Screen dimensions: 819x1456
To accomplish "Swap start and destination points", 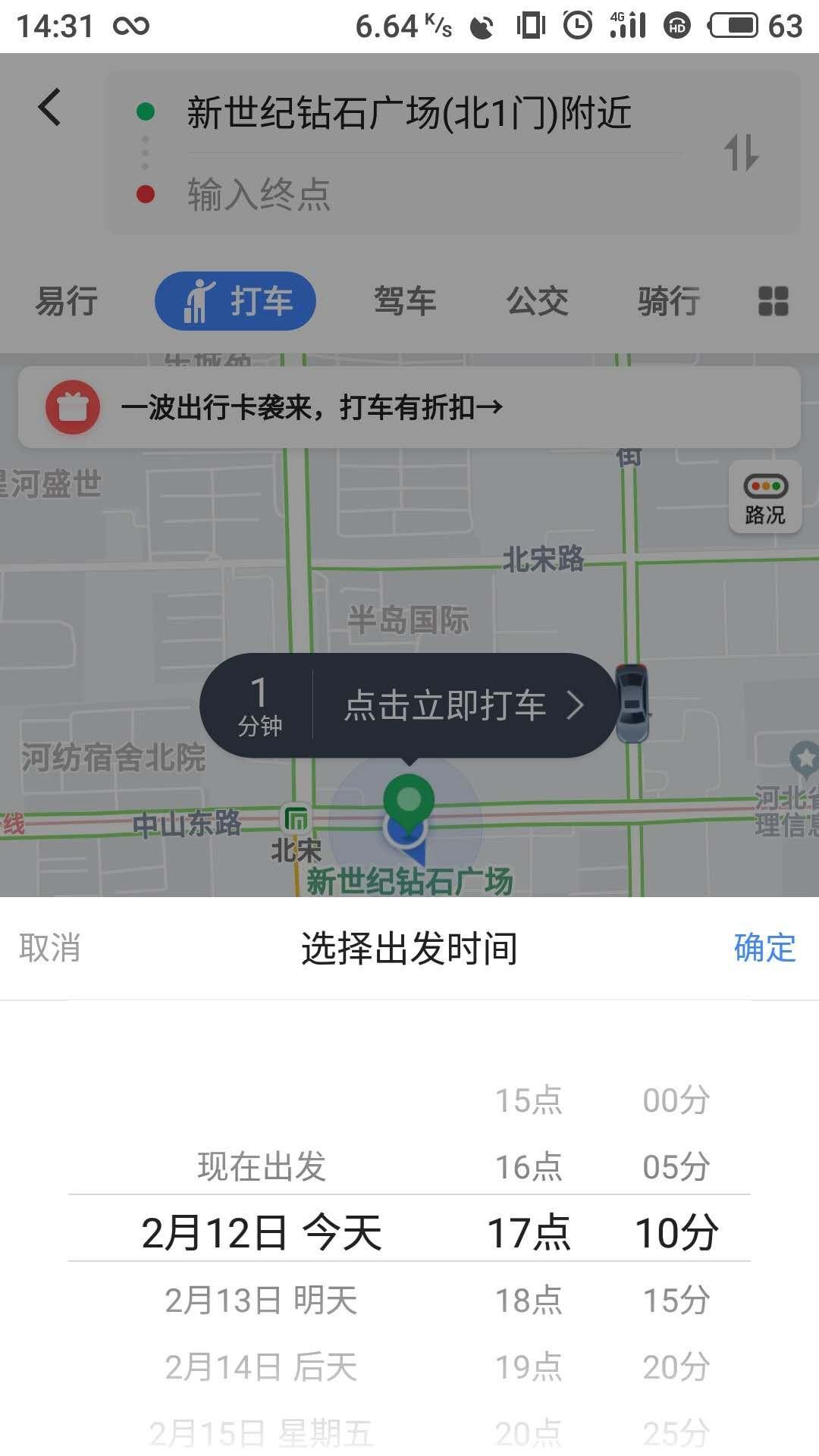I will point(741,152).
